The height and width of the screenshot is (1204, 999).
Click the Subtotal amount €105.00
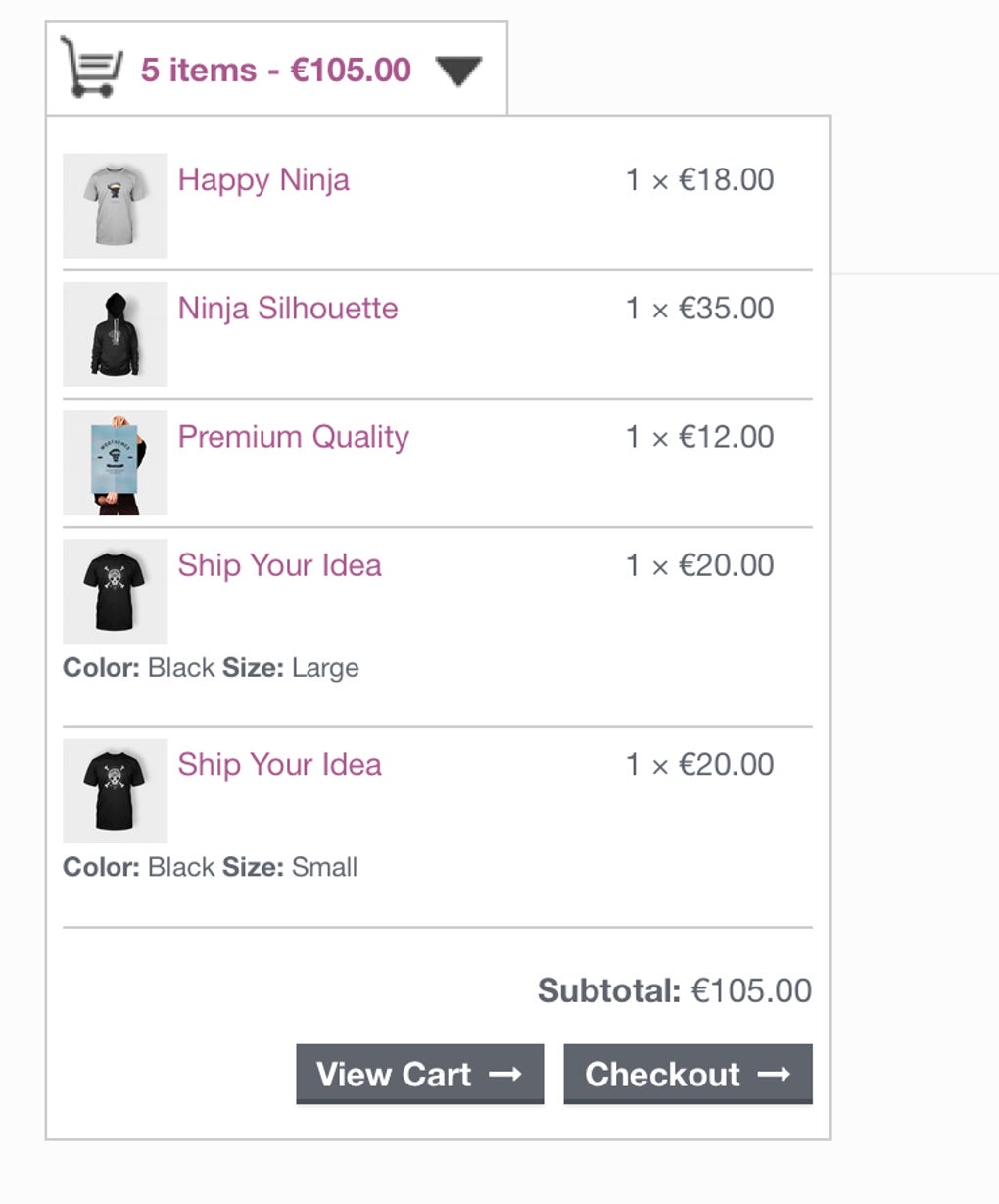pyautogui.click(x=750, y=990)
